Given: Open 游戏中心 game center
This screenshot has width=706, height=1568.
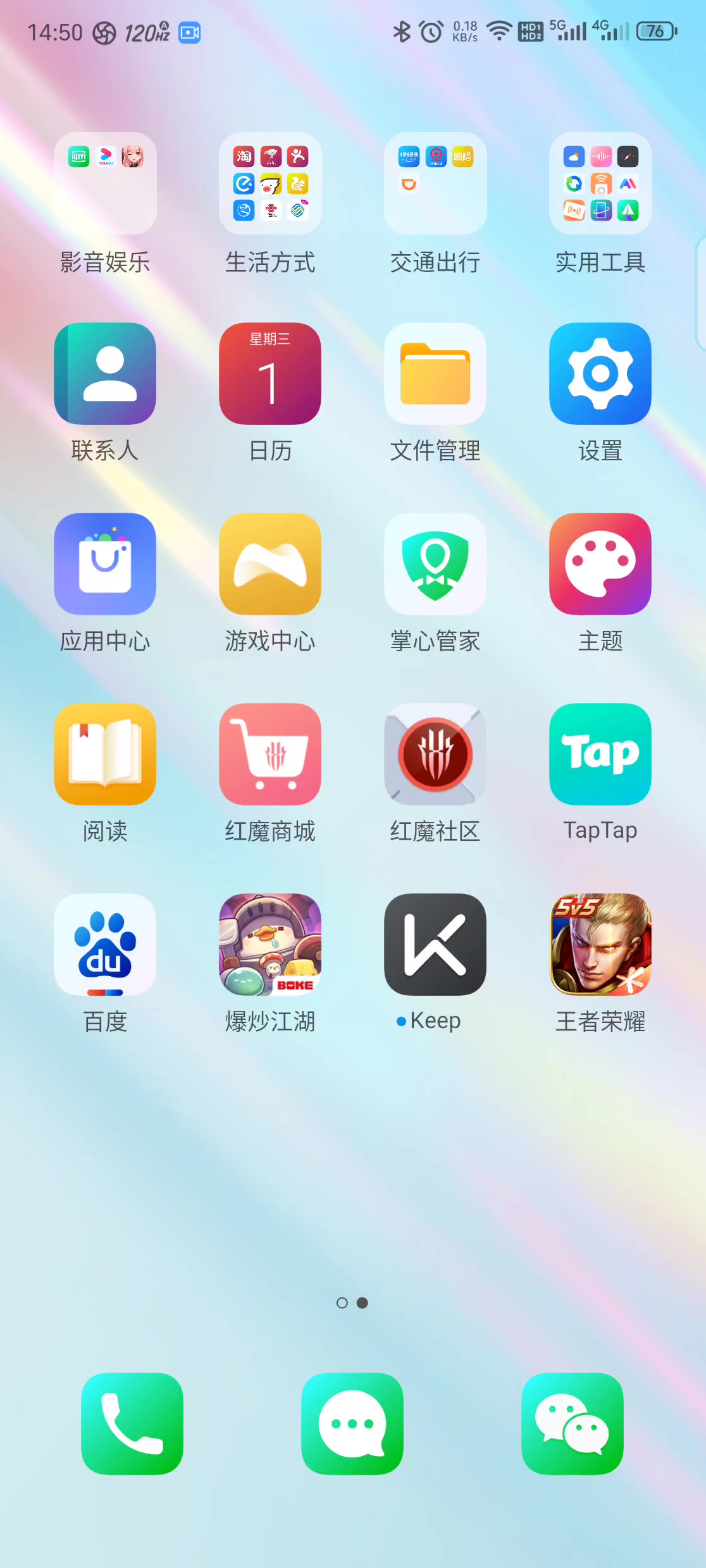Looking at the screenshot, I should click(x=270, y=564).
